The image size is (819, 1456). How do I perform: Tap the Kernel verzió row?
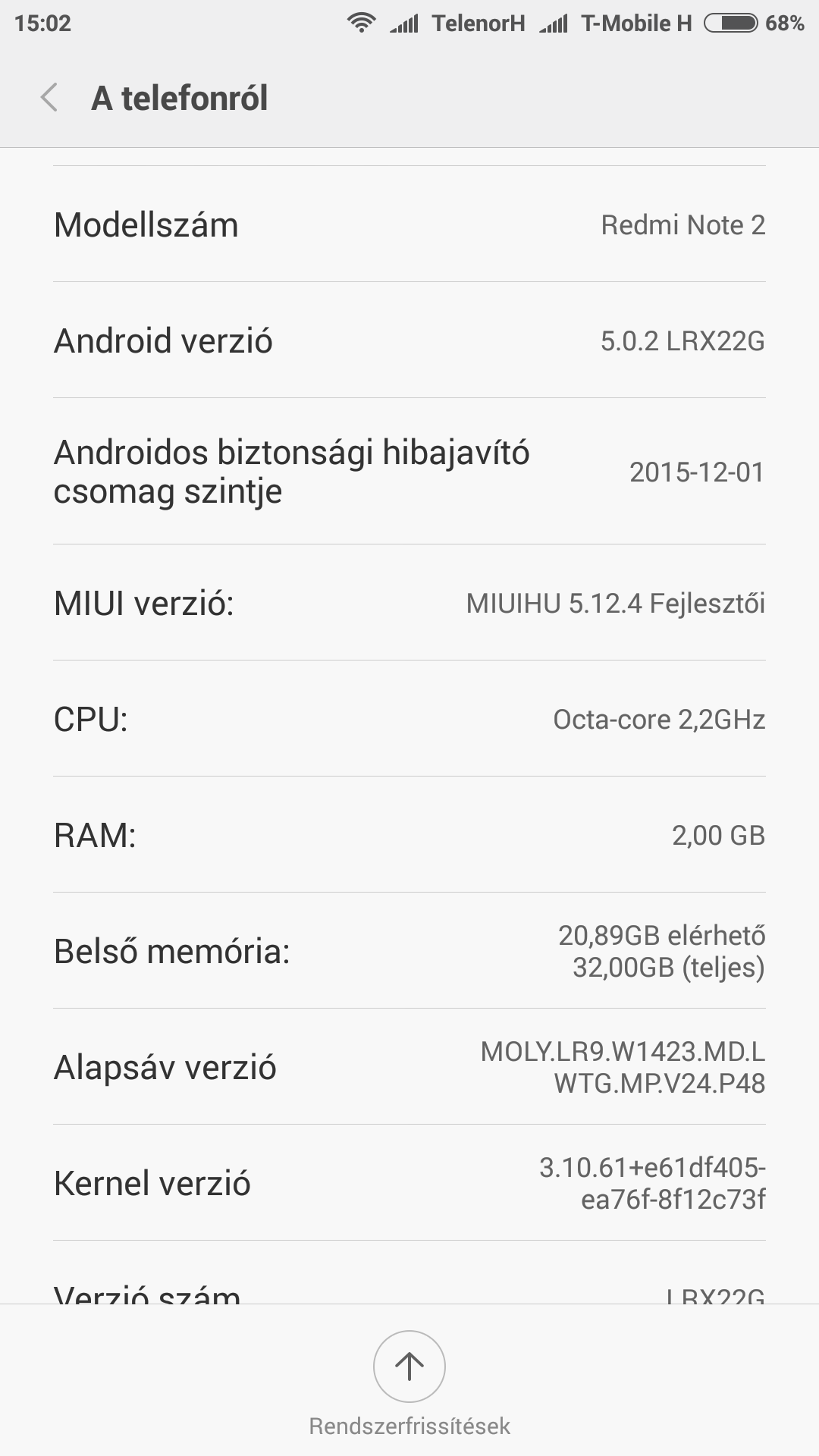[x=409, y=1183]
